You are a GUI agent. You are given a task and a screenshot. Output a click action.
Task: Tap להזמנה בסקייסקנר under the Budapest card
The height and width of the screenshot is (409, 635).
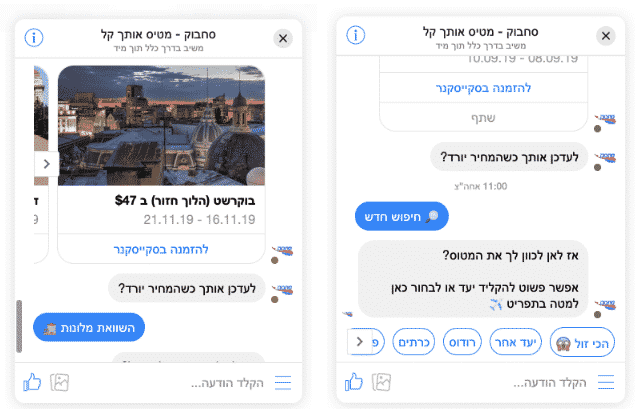coord(163,248)
